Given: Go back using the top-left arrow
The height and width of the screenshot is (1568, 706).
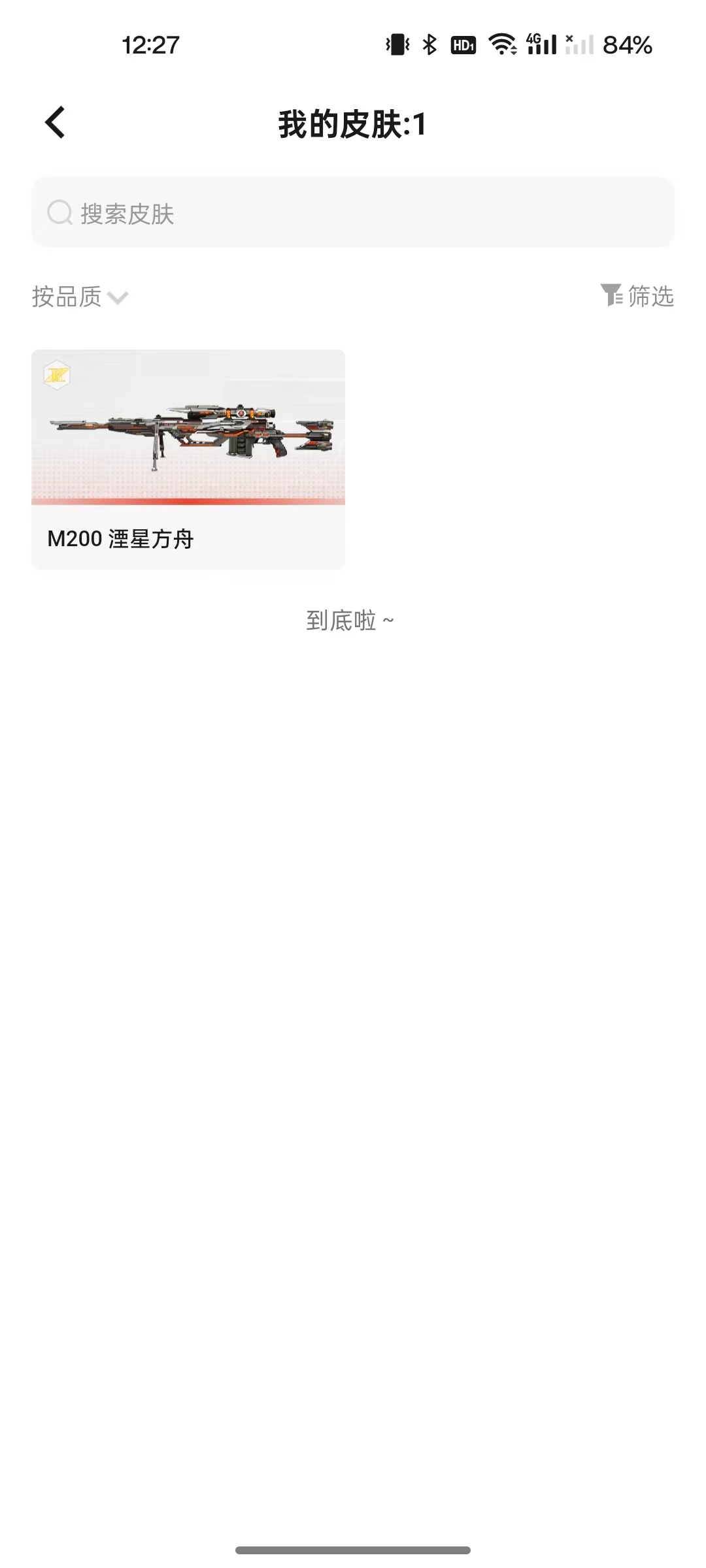Looking at the screenshot, I should 55,123.
